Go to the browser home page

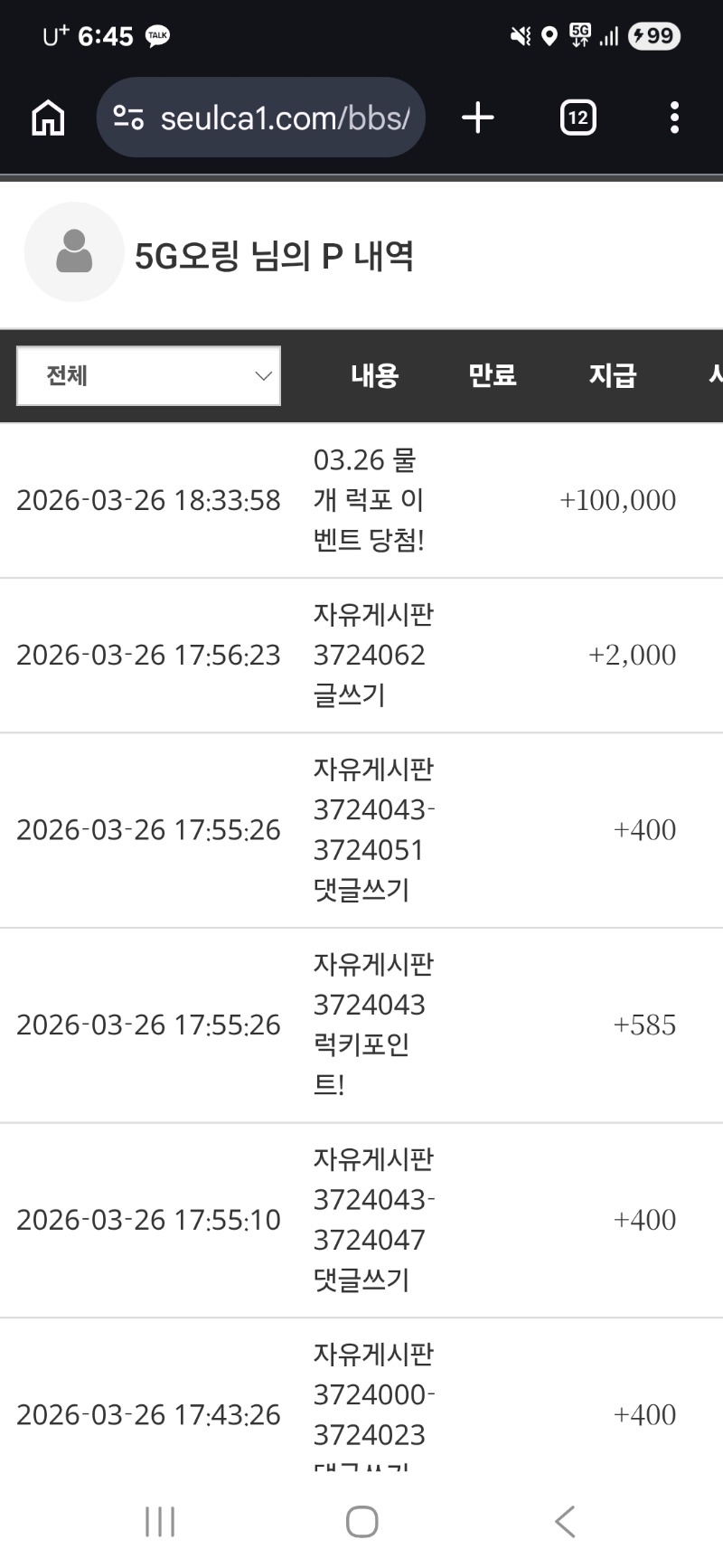(x=48, y=118)
